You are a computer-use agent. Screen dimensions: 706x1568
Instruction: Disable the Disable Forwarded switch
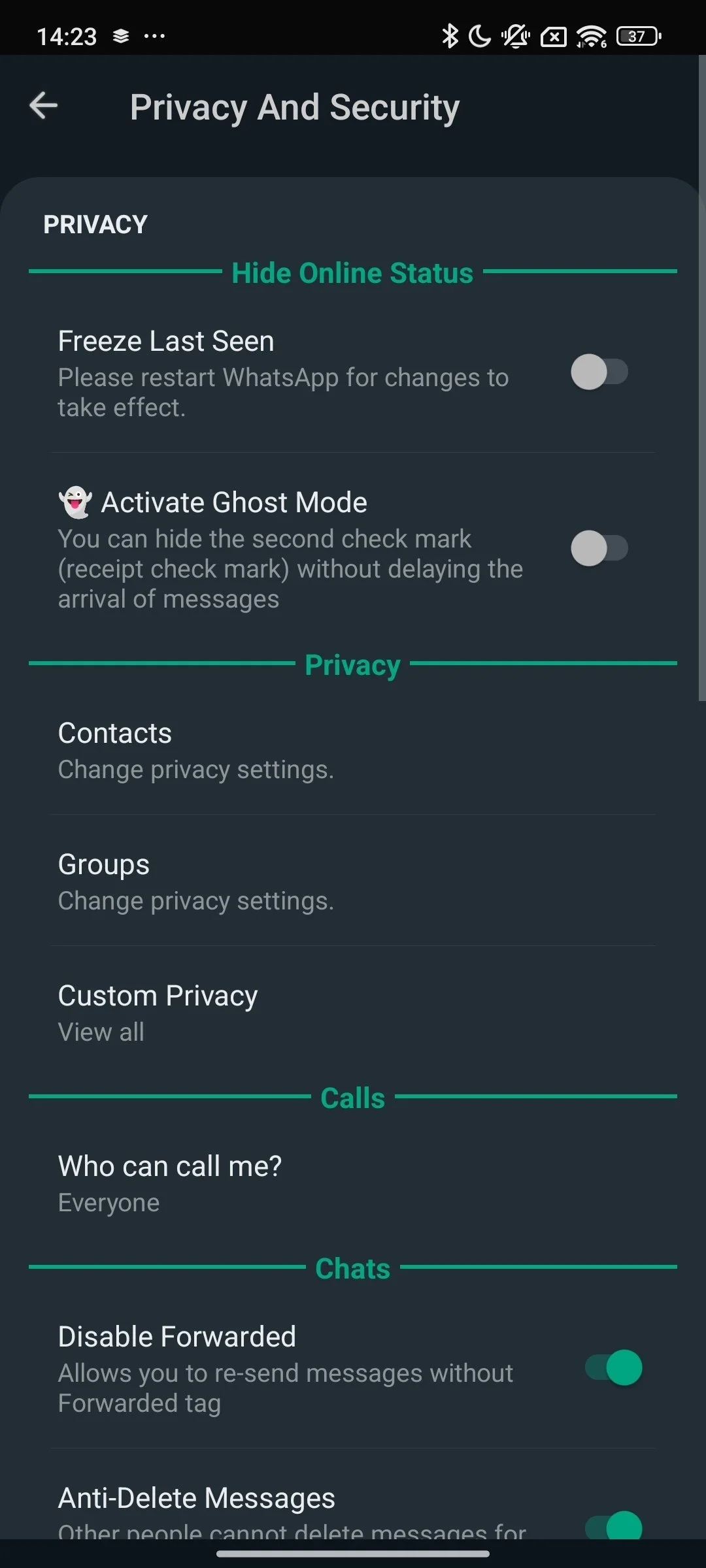point(613,1367)
